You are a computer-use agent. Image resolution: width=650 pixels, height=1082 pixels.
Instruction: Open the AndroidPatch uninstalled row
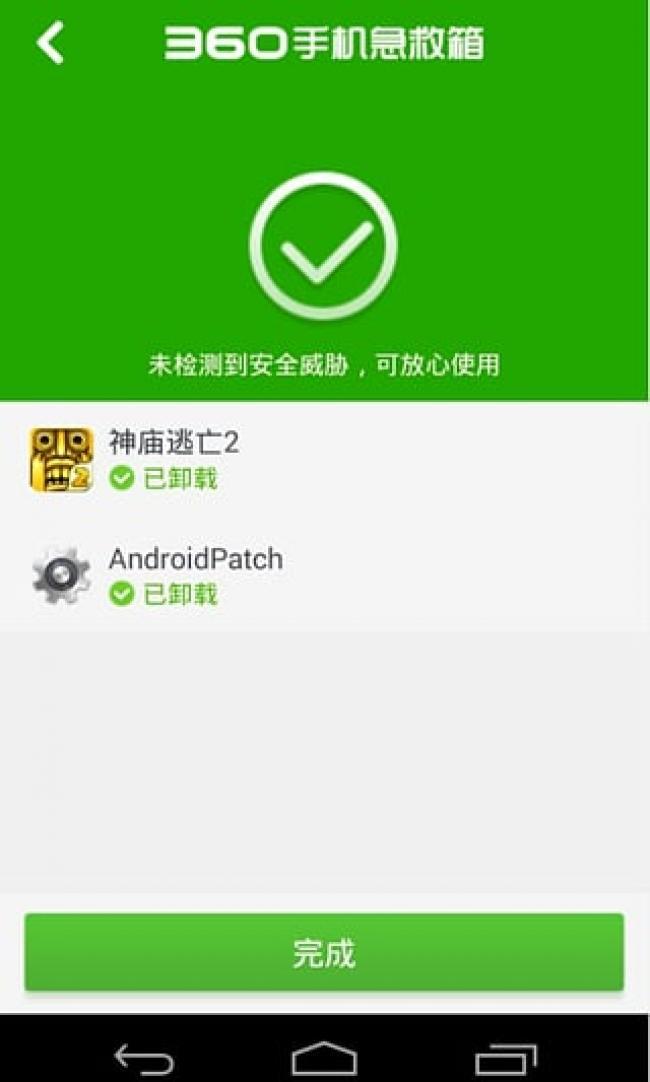(x=324, y=575)
